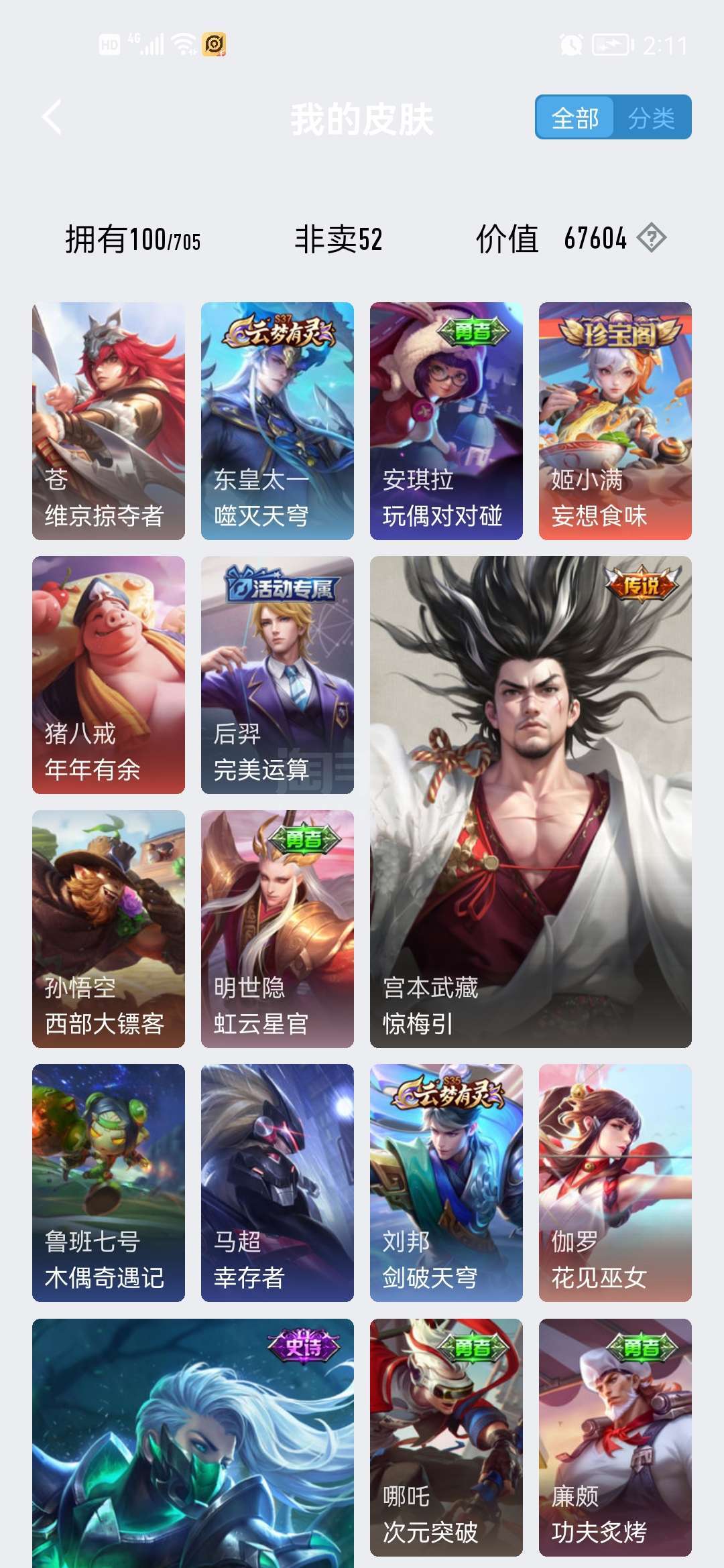The image size is (724, 1568).
Task: Open the value help question-mark icon
Action: [x=652, y=238]
